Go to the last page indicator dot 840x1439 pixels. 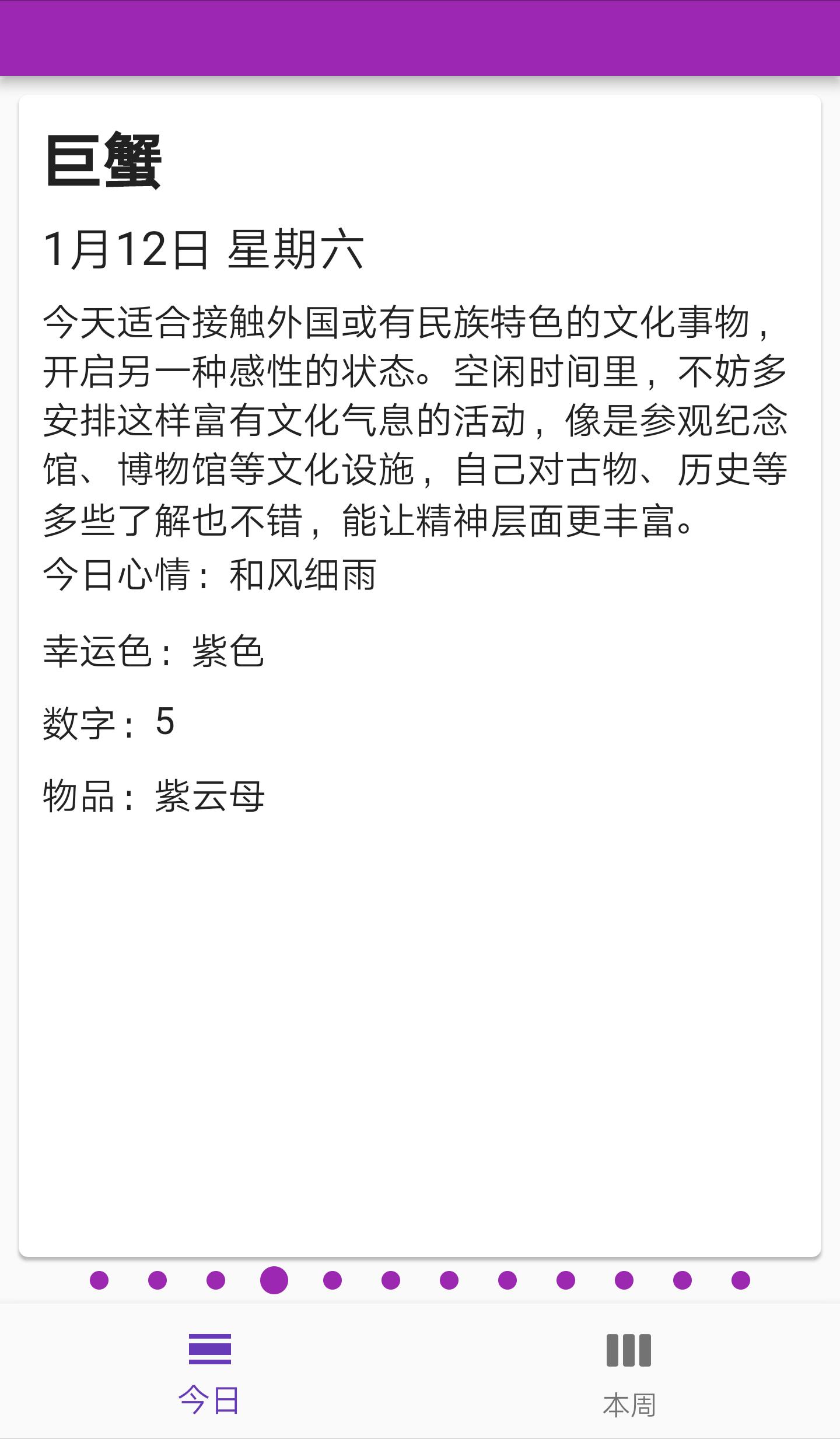pyautogui.click(x=740, y=1280)
